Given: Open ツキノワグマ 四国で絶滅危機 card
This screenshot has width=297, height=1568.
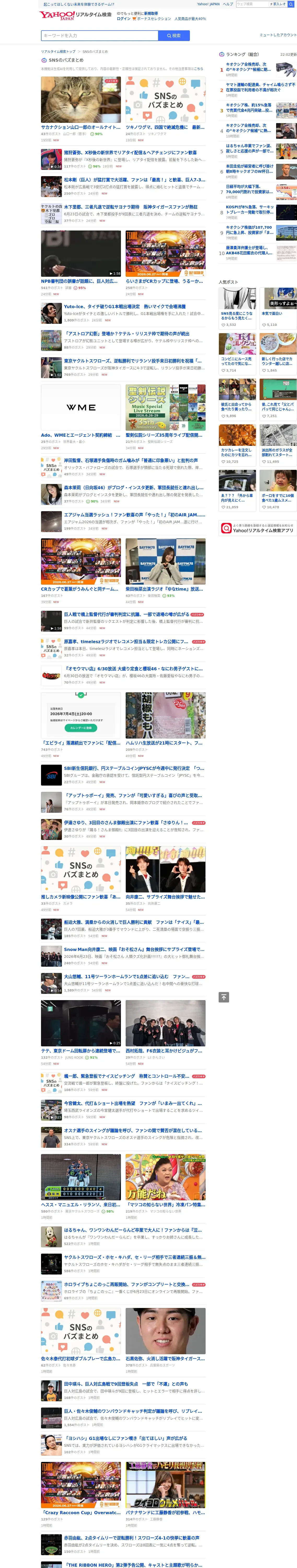Looking at the screenshot, I should click(166, 109).
